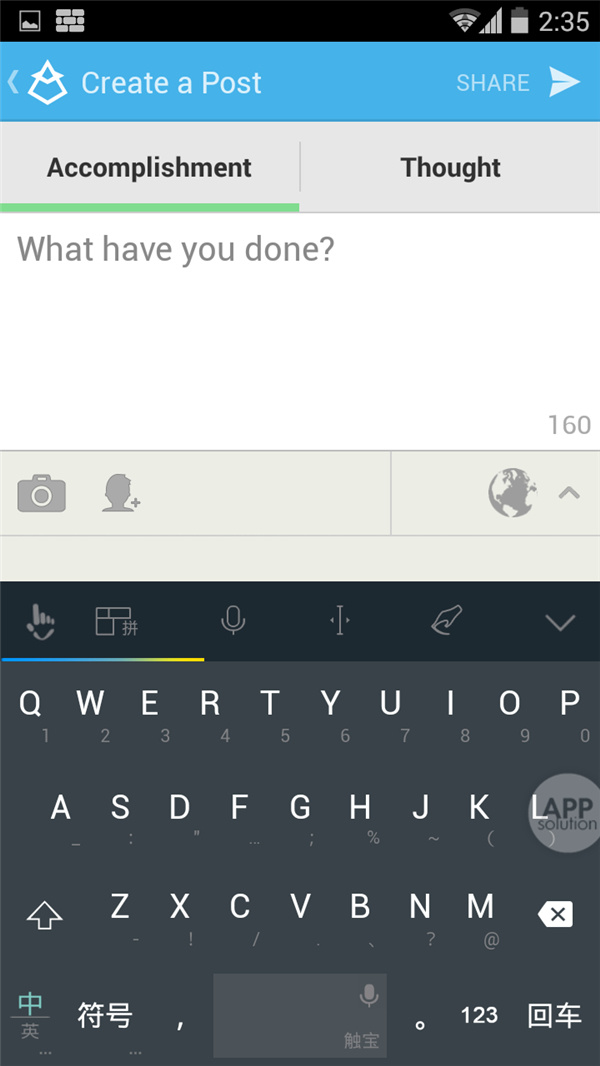Tag a person with add-contact icon
Screen dimensions: 600x1066
120,494
